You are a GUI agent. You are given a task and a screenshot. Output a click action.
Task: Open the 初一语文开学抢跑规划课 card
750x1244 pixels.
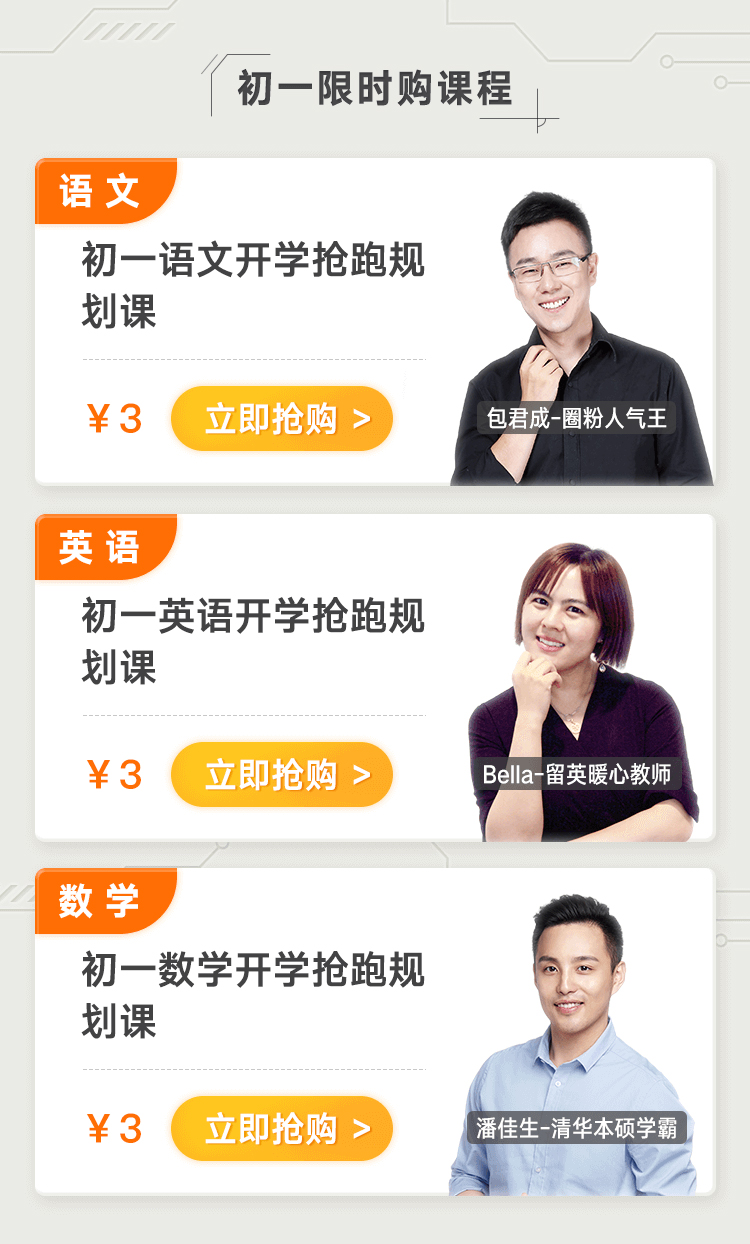click(253, 287)
